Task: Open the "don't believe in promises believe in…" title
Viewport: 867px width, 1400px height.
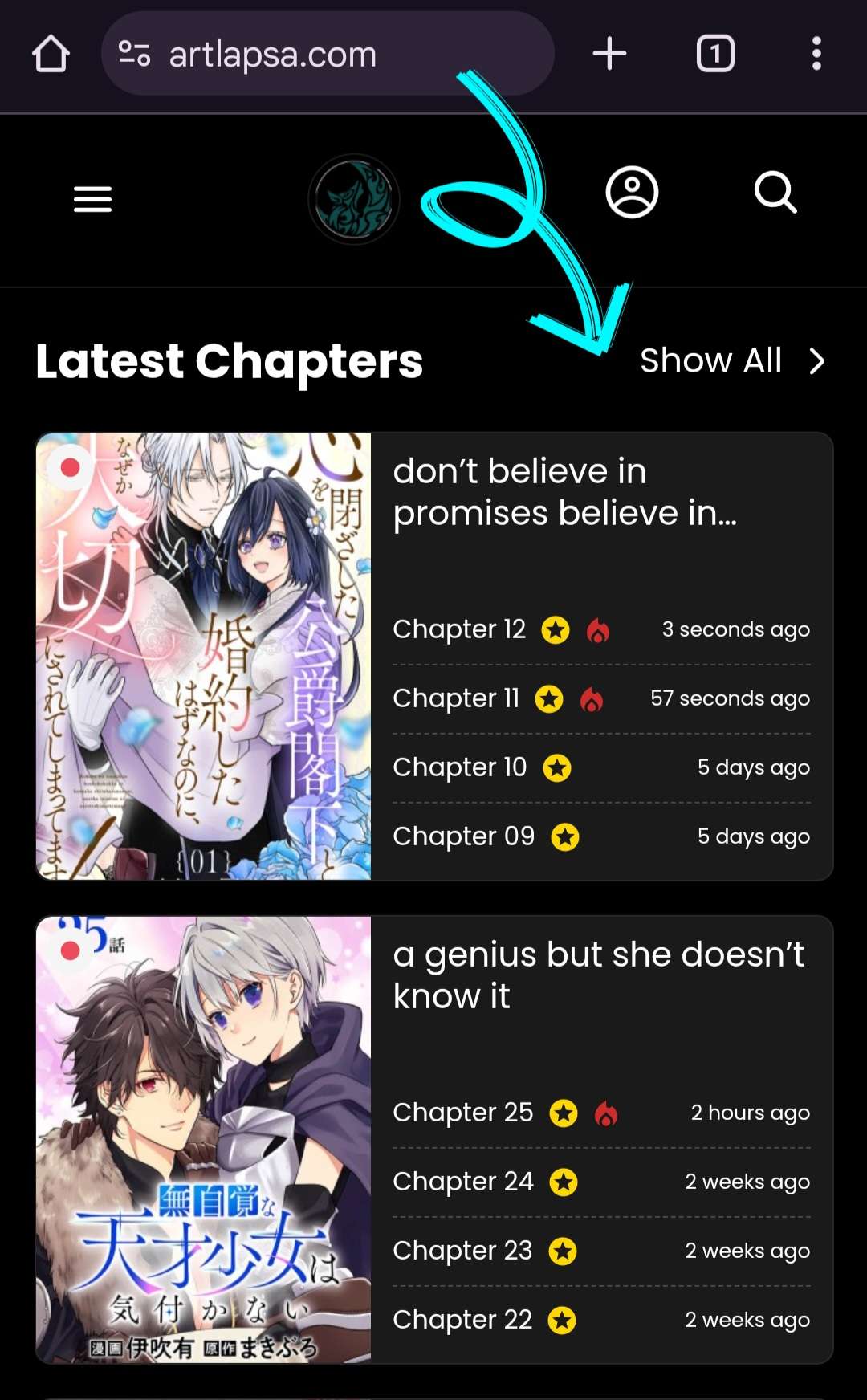Action: 564,492
